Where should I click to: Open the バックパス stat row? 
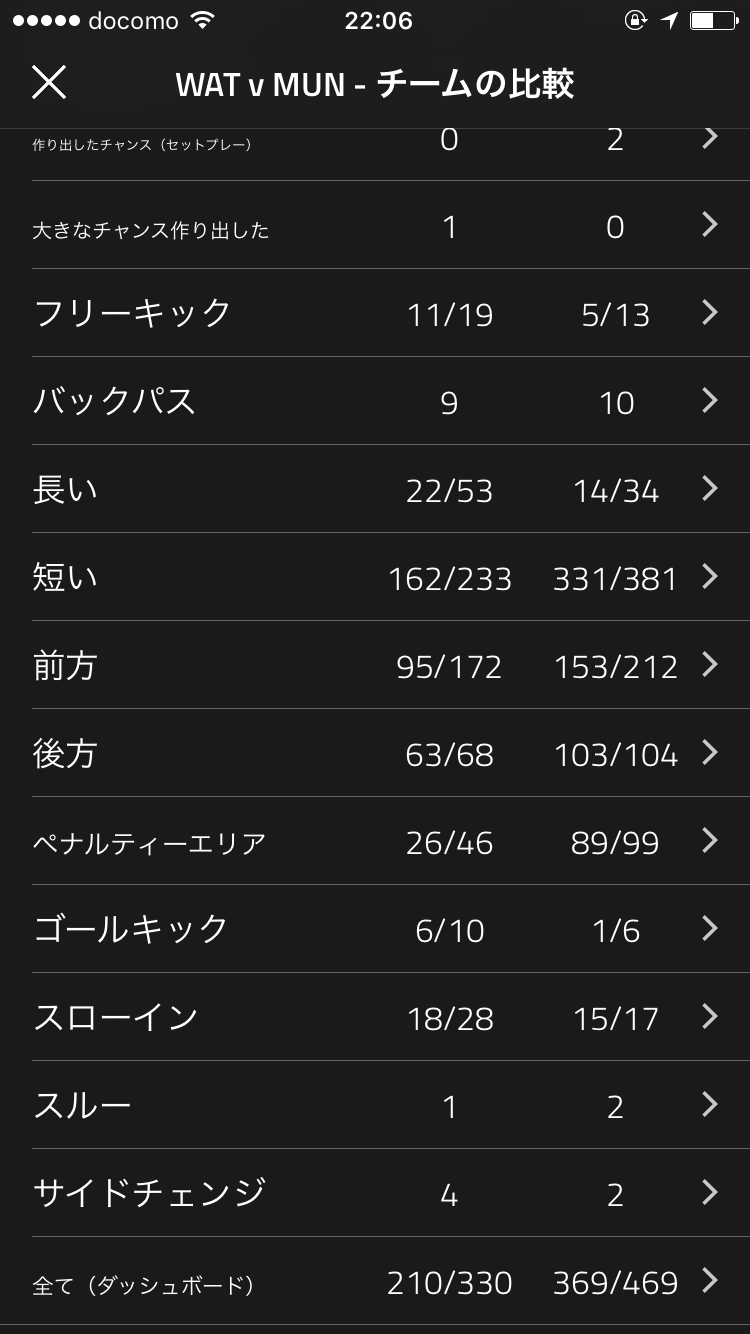[375, 401]
